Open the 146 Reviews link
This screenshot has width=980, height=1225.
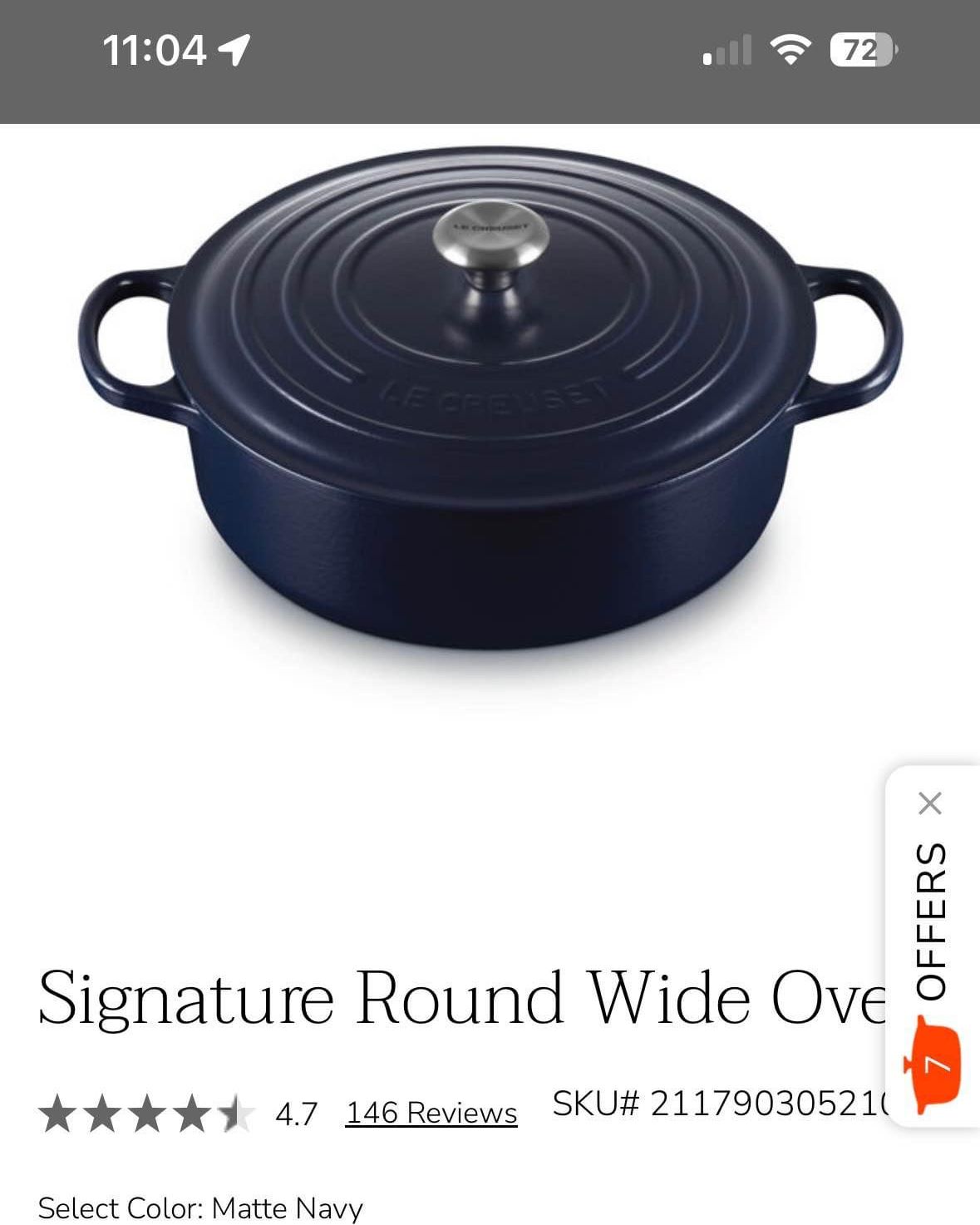431,1113
